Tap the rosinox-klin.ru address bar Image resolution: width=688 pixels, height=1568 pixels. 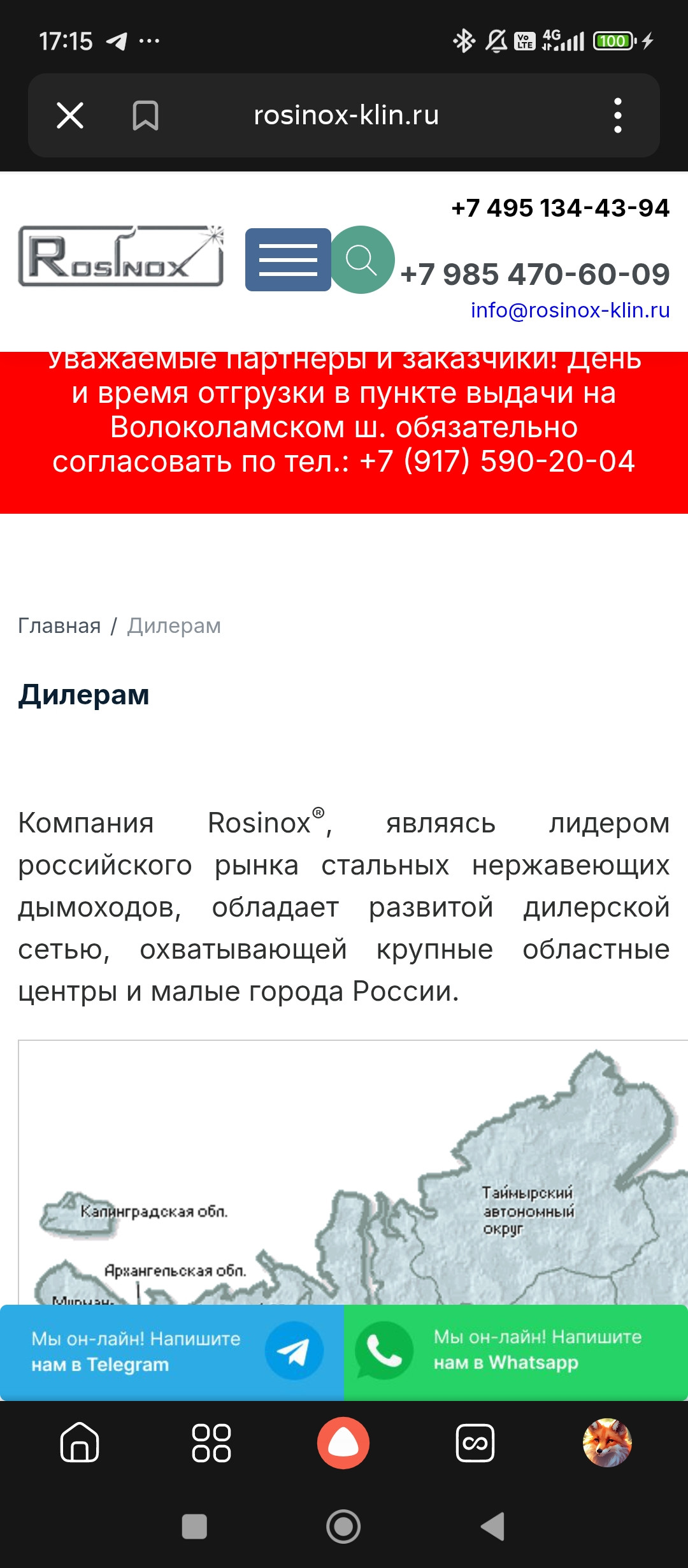[x=346, y=115]
